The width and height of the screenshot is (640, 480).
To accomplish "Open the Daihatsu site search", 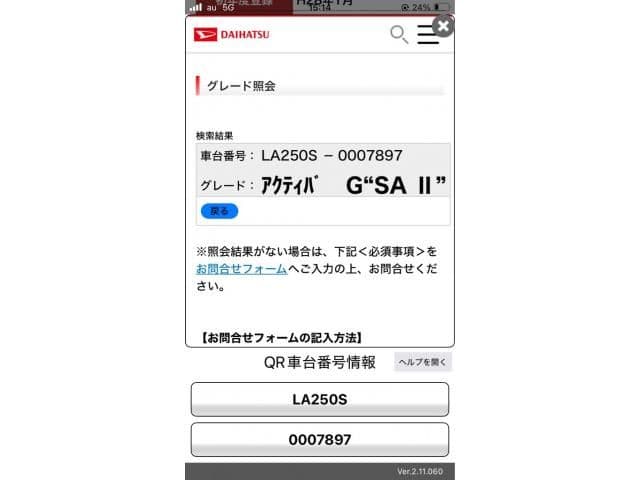I will (x=398, y=35).
